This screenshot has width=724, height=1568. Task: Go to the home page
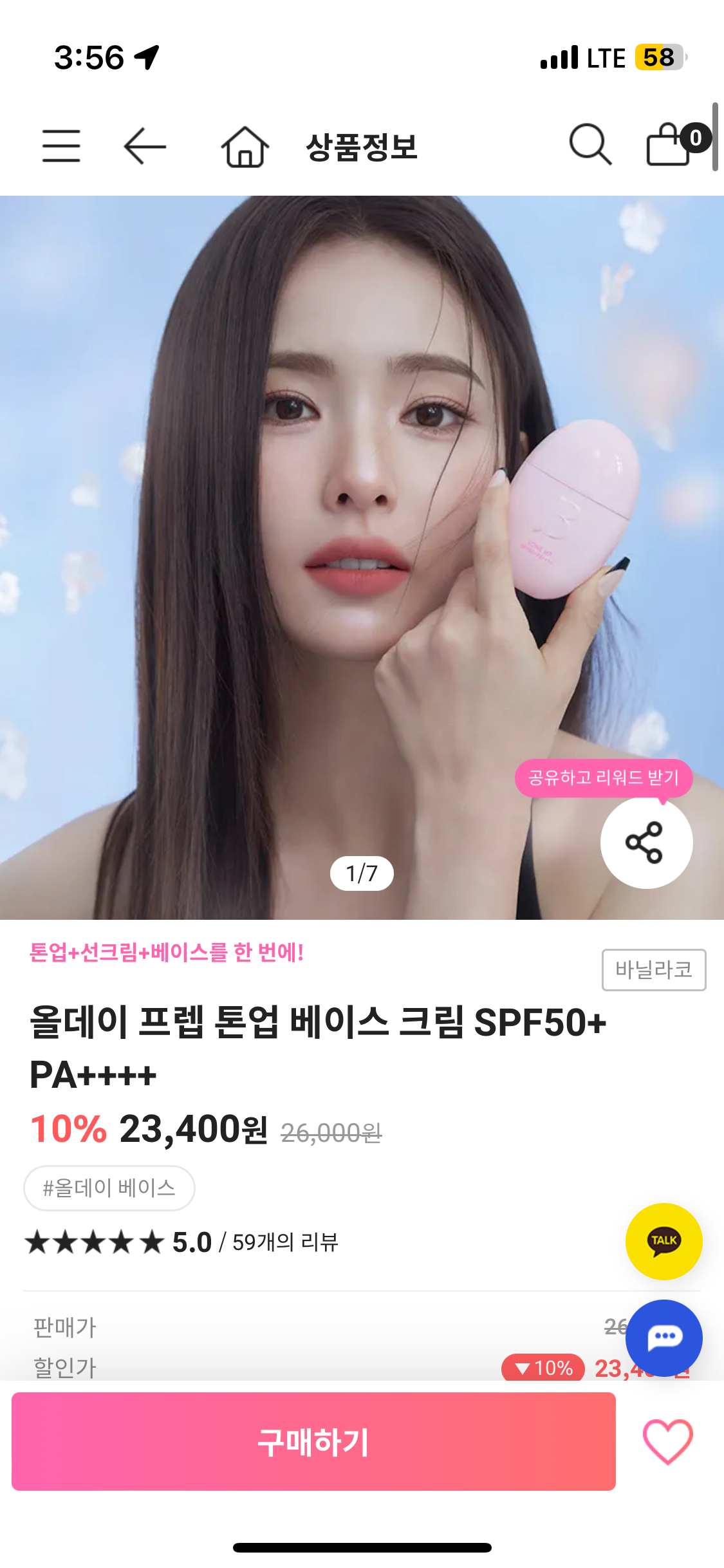coord(245,146)
